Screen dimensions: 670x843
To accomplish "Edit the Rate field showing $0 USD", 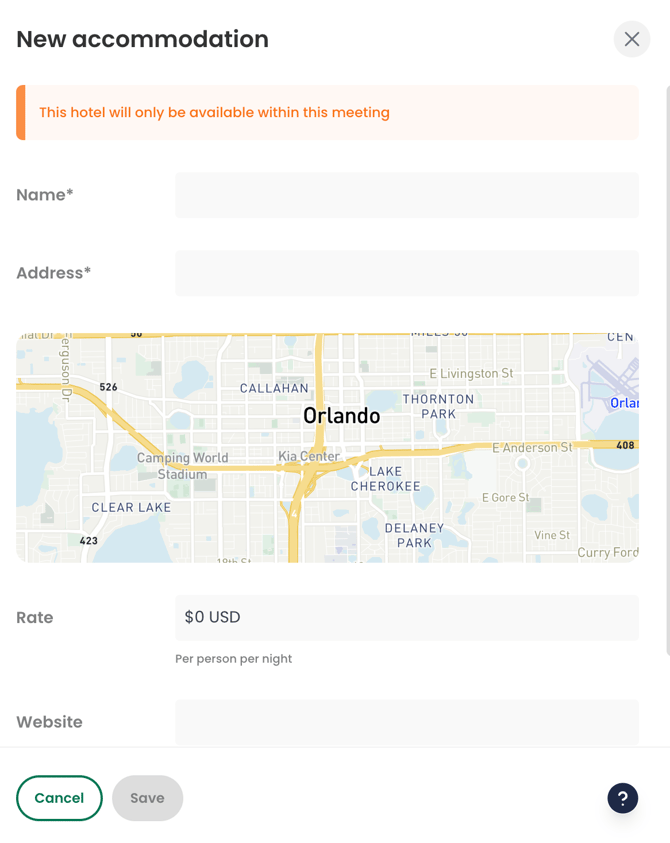I will [x=406, y=617].
